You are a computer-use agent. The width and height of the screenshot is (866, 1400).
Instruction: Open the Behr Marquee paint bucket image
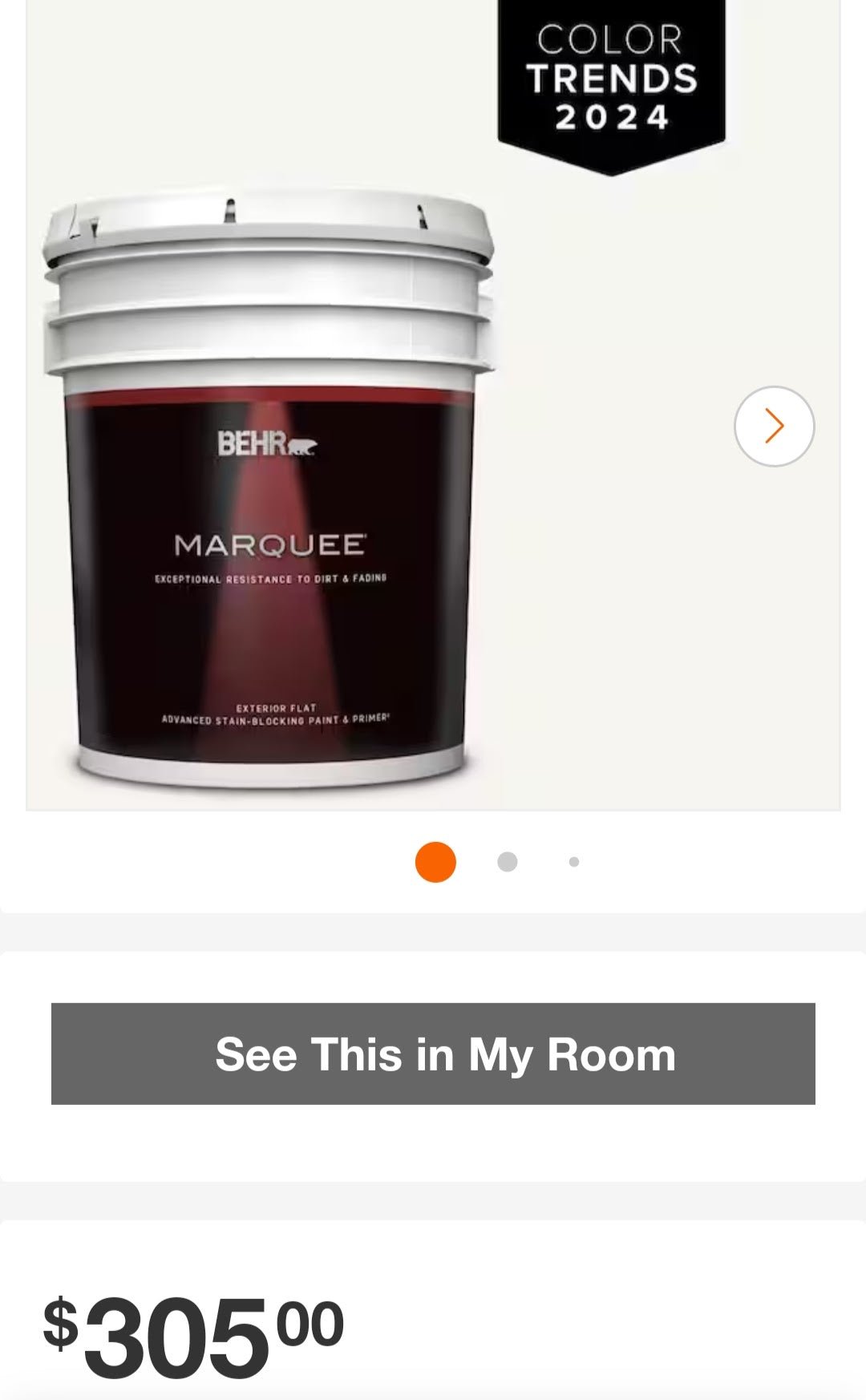(x=269, y=489)
